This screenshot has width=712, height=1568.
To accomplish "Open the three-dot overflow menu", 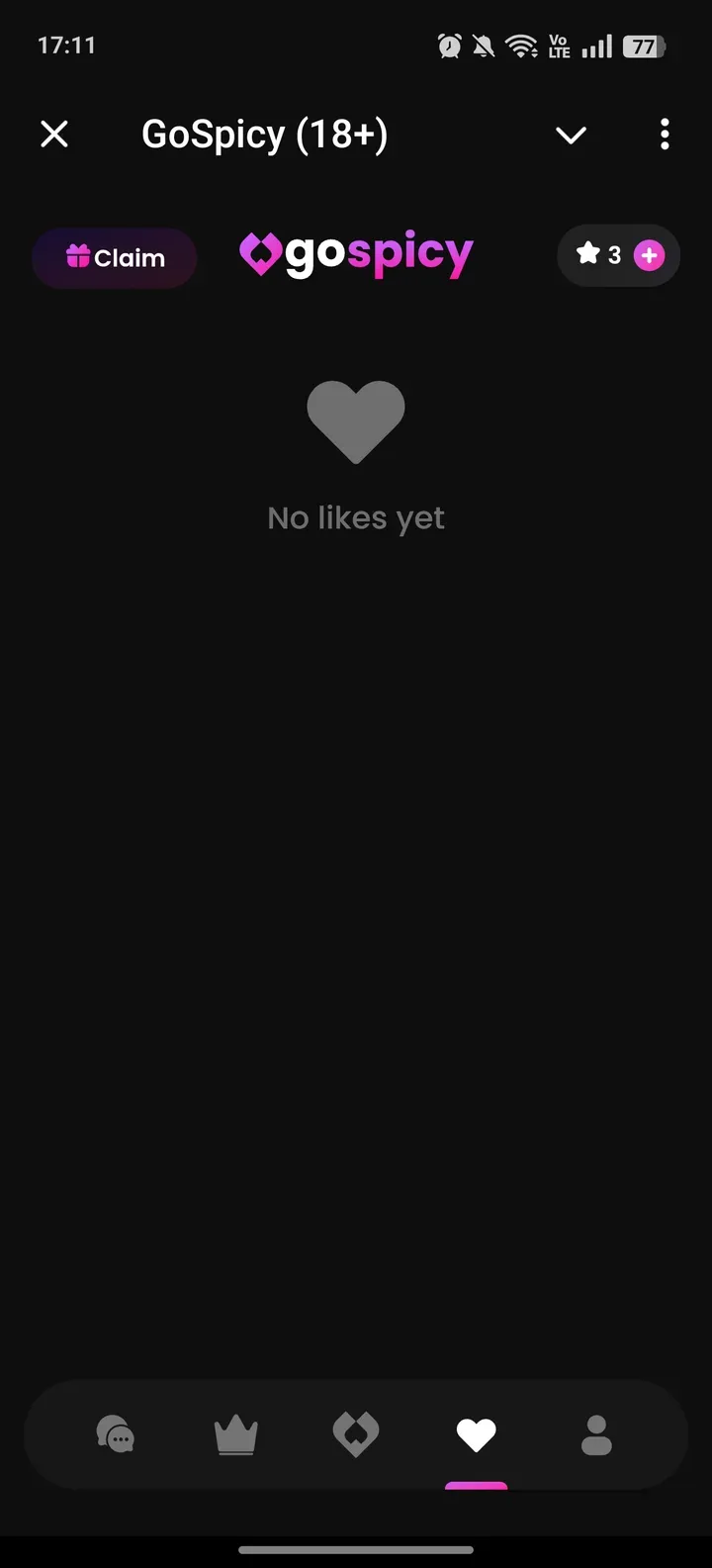I will (x=665, y=135).
